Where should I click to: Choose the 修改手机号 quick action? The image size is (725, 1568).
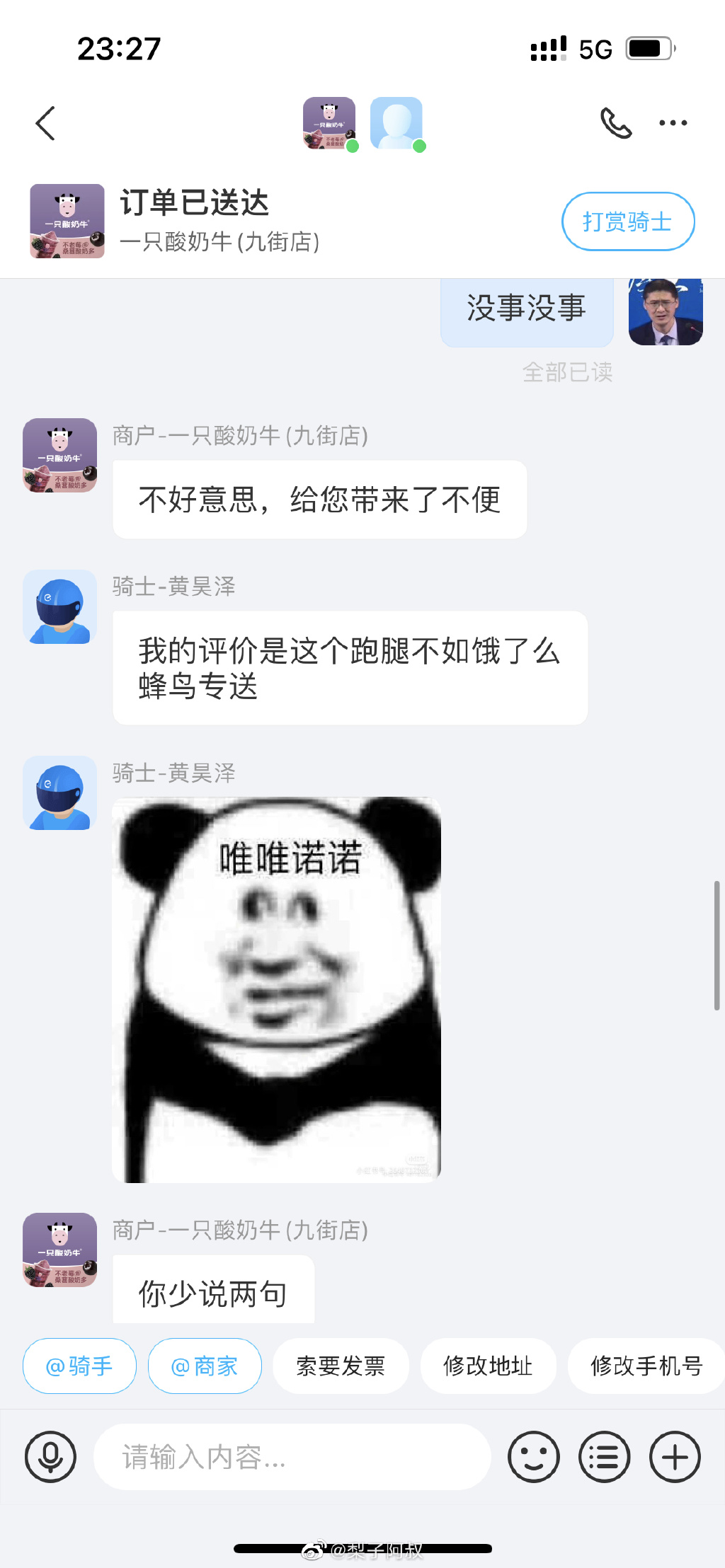(x=646, y=1366)
